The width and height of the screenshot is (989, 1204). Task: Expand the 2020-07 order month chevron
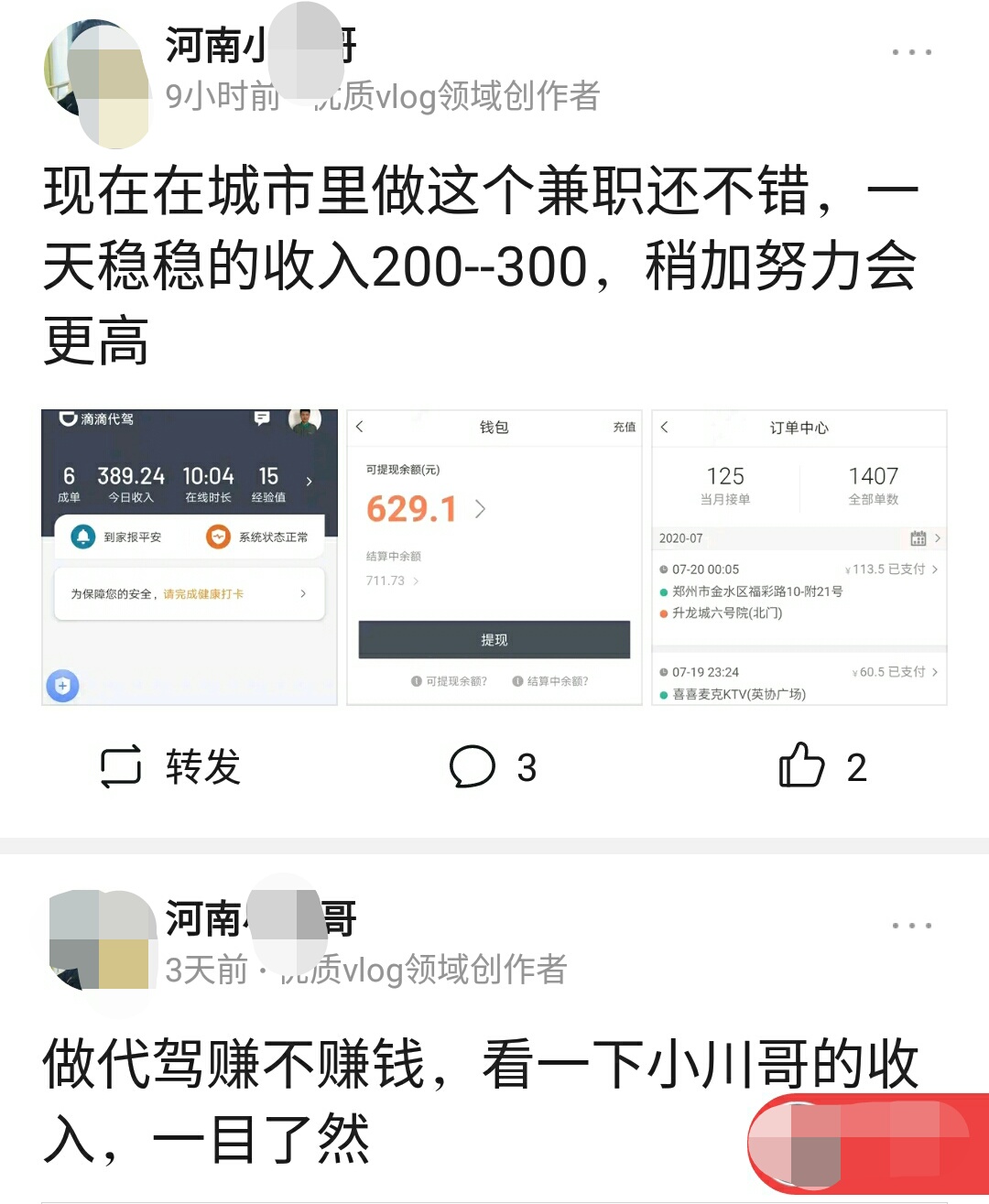coord(937,538)
